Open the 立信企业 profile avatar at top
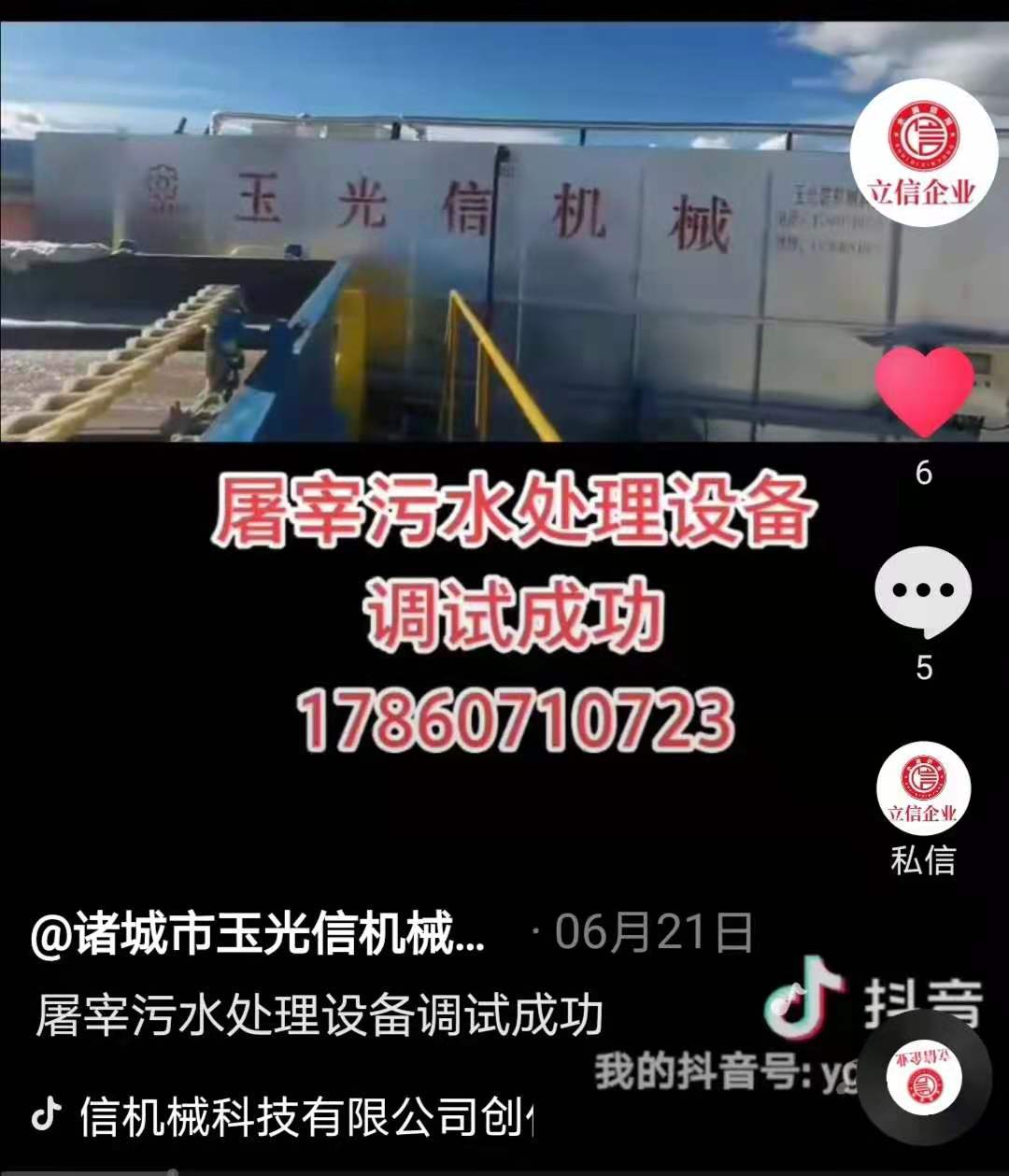The height and width of the screenshot is (1176, 1009). (923, 154)
